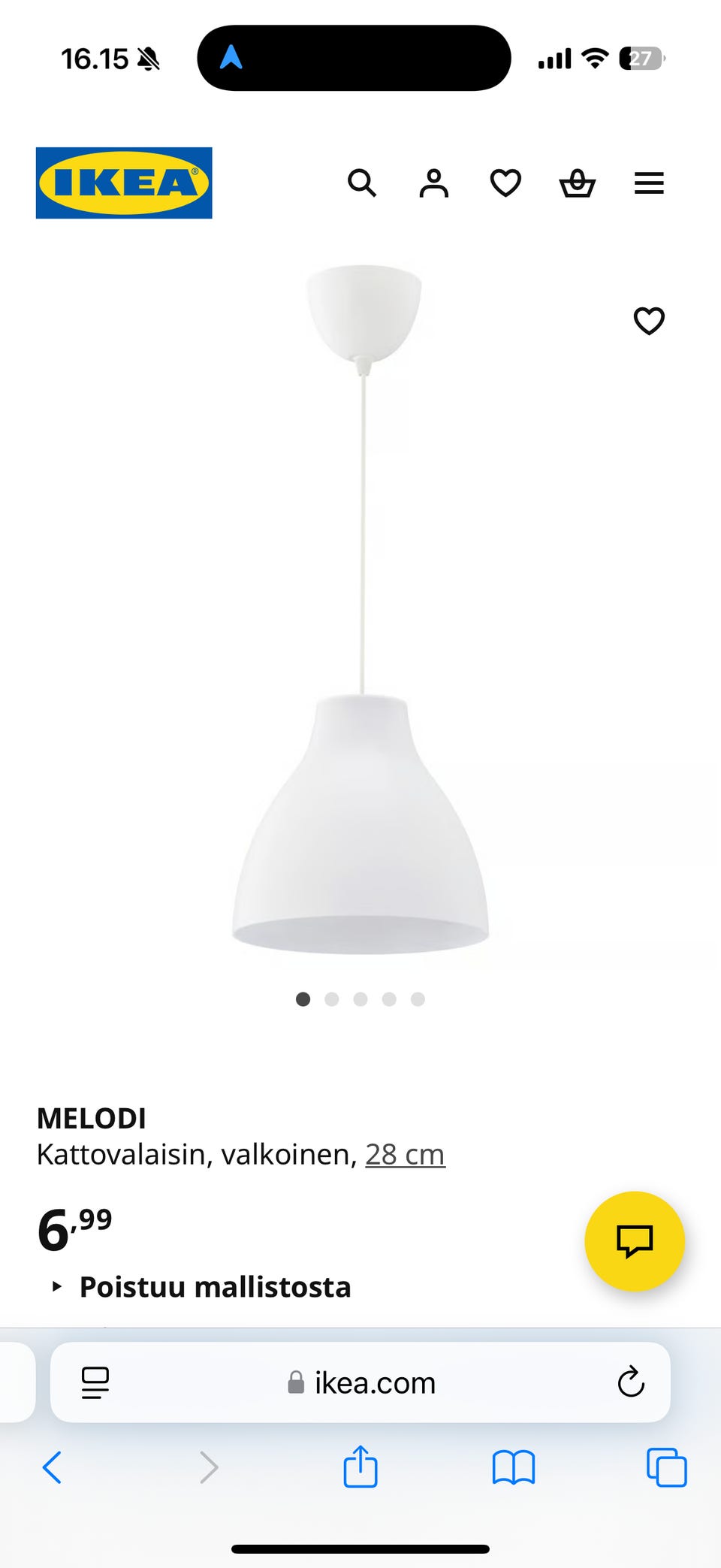
Task: Open the favorites list in header
Action: [505, 183]
